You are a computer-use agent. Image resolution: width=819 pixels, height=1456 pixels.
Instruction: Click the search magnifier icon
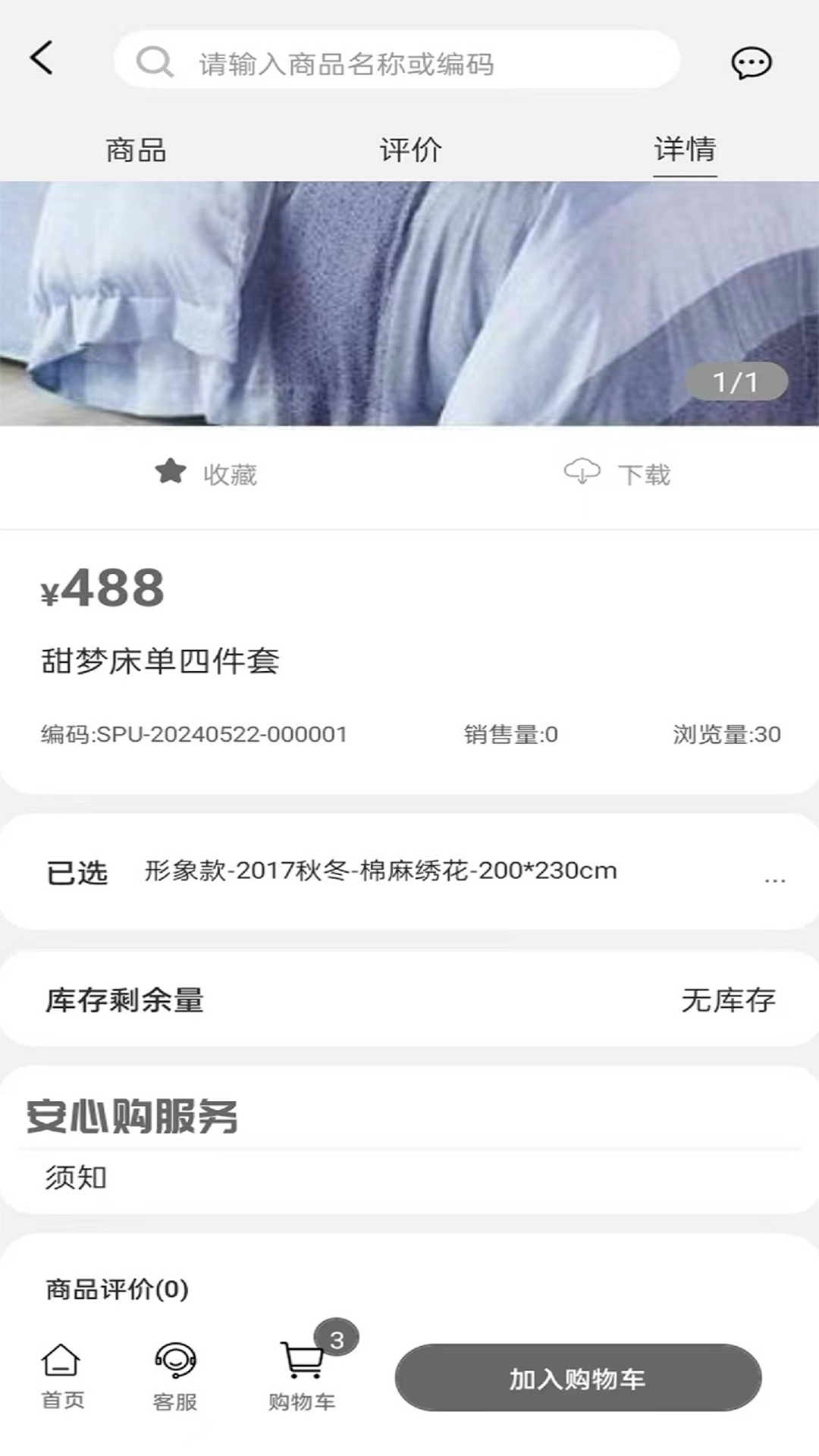tap(155, 62)
